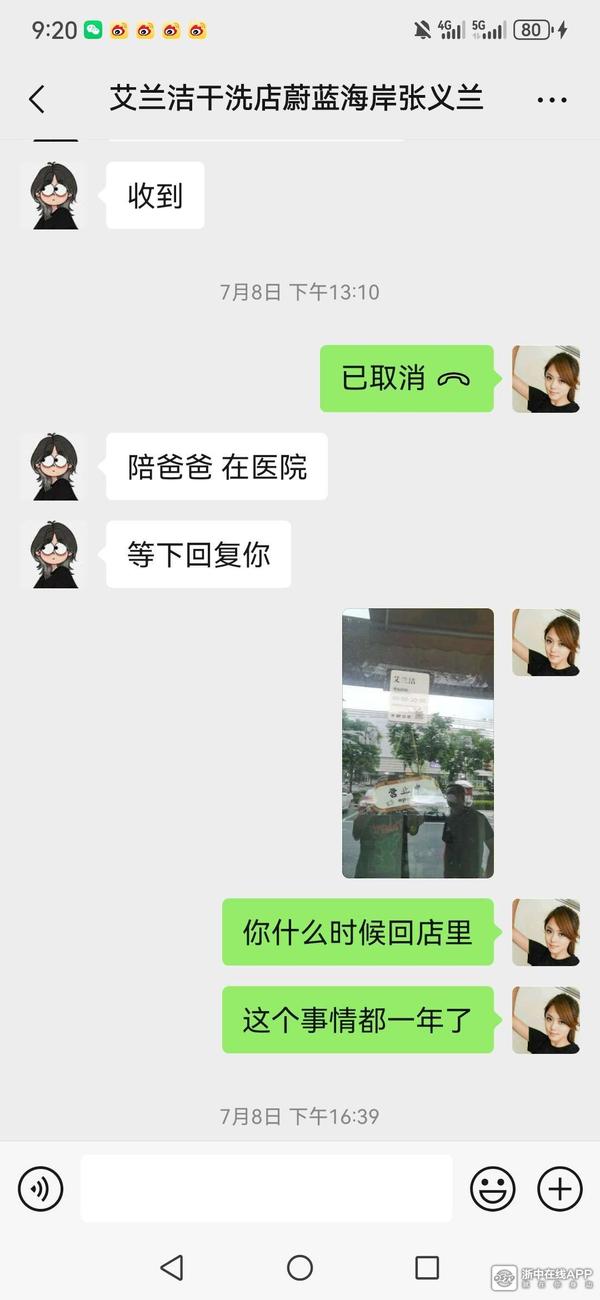The width and height of the screenshot is (600, 1300).
Task: Open the chat overflow menu
Action: click(552, 100)
